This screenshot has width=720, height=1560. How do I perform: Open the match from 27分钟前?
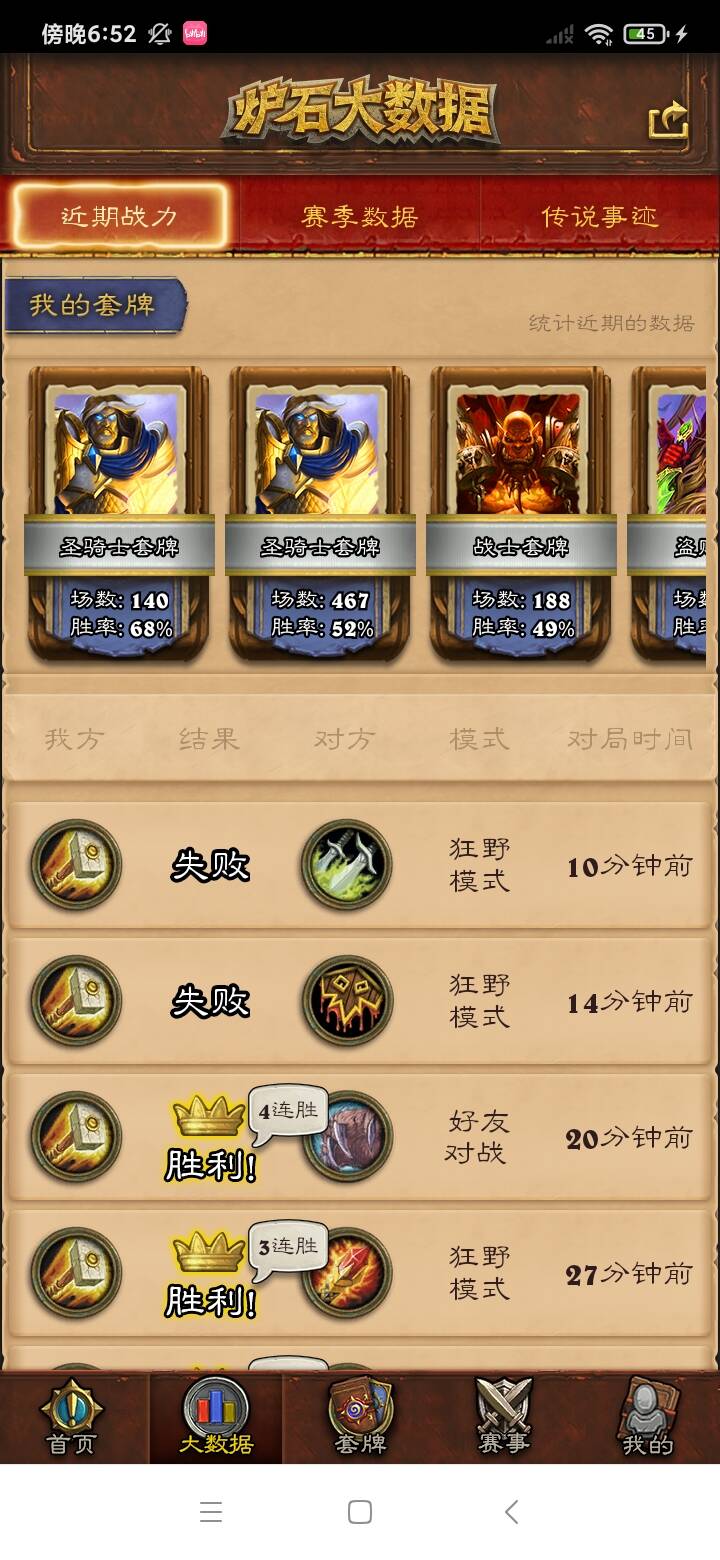pos(360,1273)
